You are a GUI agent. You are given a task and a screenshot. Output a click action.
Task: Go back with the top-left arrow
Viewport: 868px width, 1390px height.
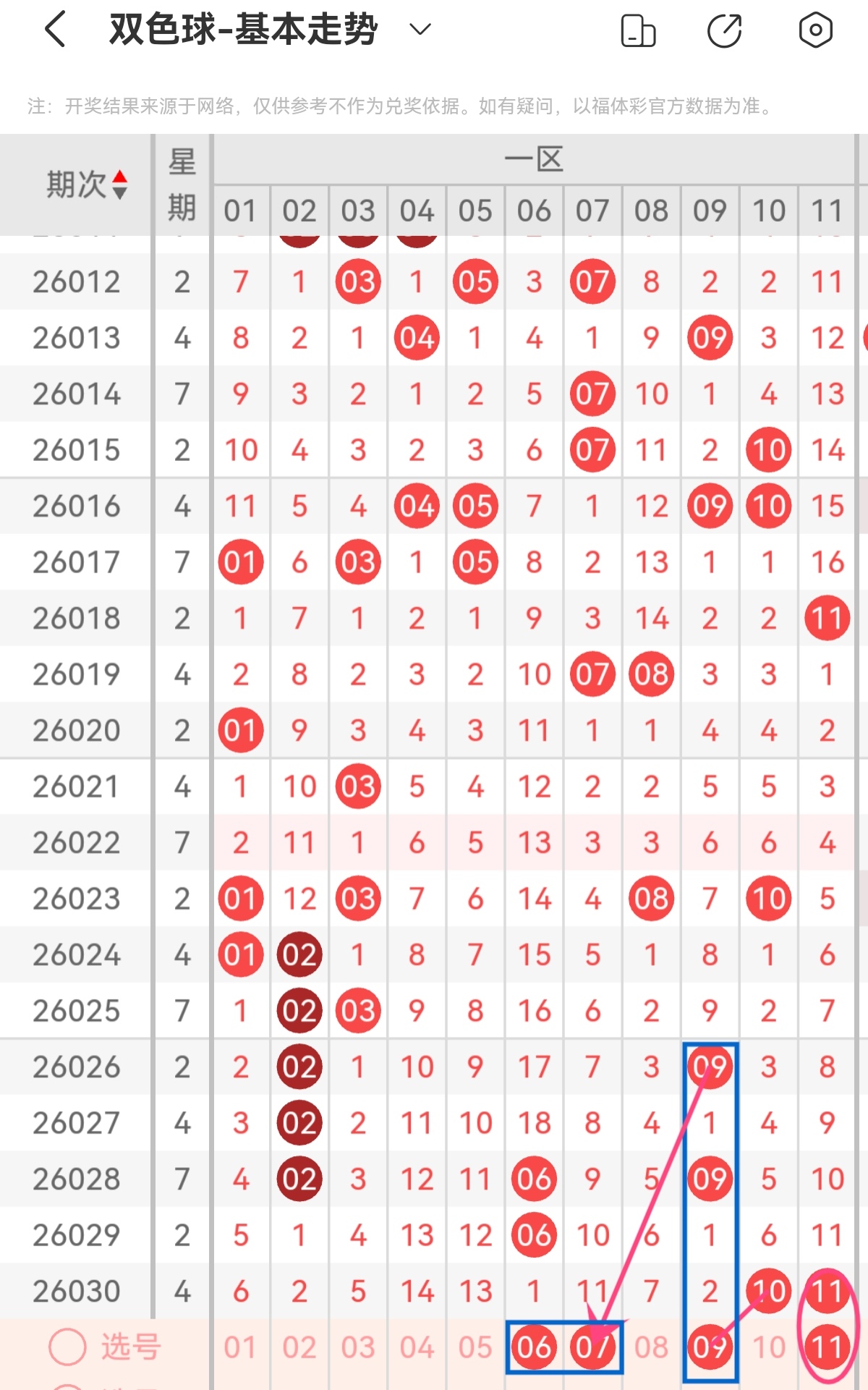coord(56,30)
